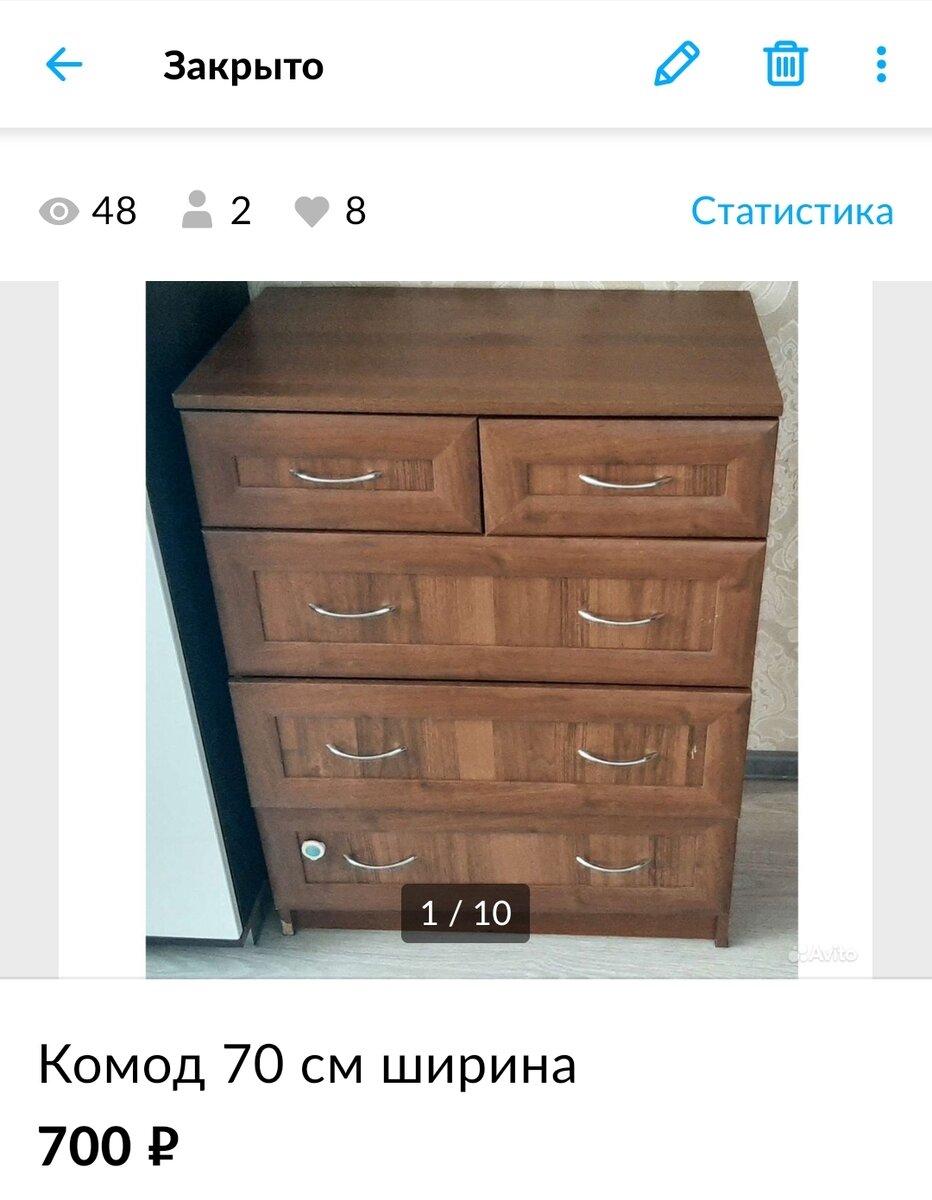This screenshot has height=1200, width=932.
Task: Click the favorites count number 8
Action: 356,211
